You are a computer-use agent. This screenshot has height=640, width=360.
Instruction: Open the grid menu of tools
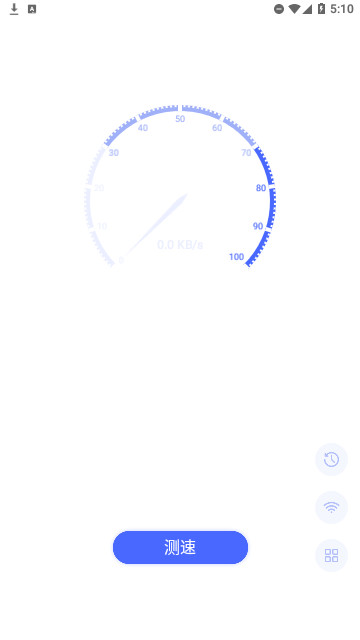331,556
